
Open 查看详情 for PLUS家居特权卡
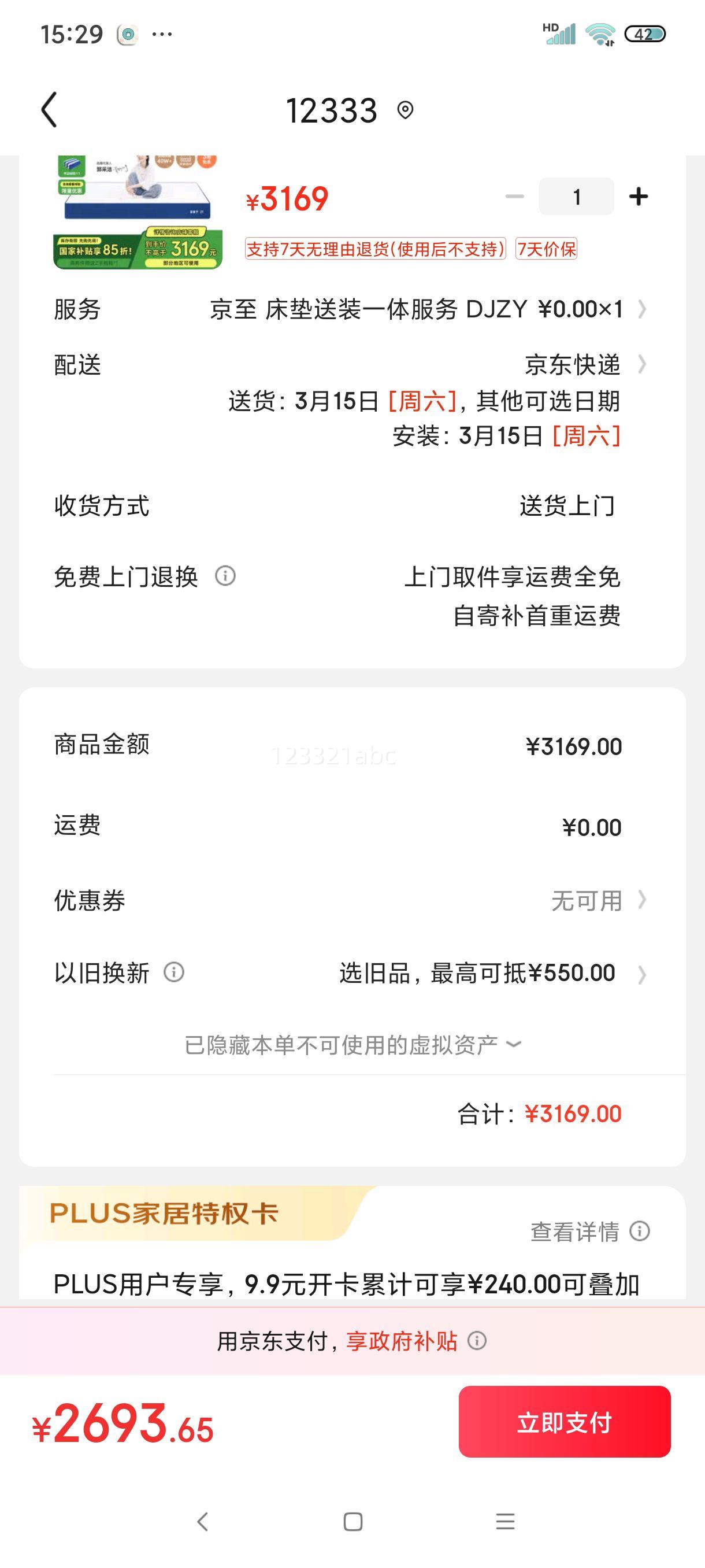[x=574, y=1232]
